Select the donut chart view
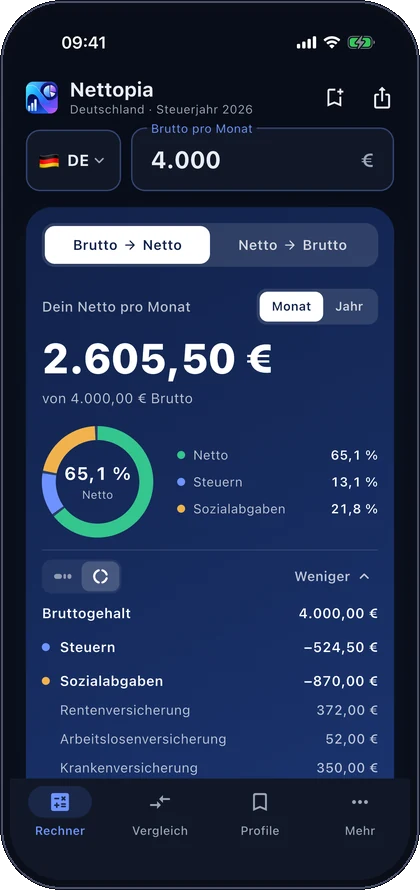The height and width of the screenshot is (890, 420). click(x=100, y=577)
